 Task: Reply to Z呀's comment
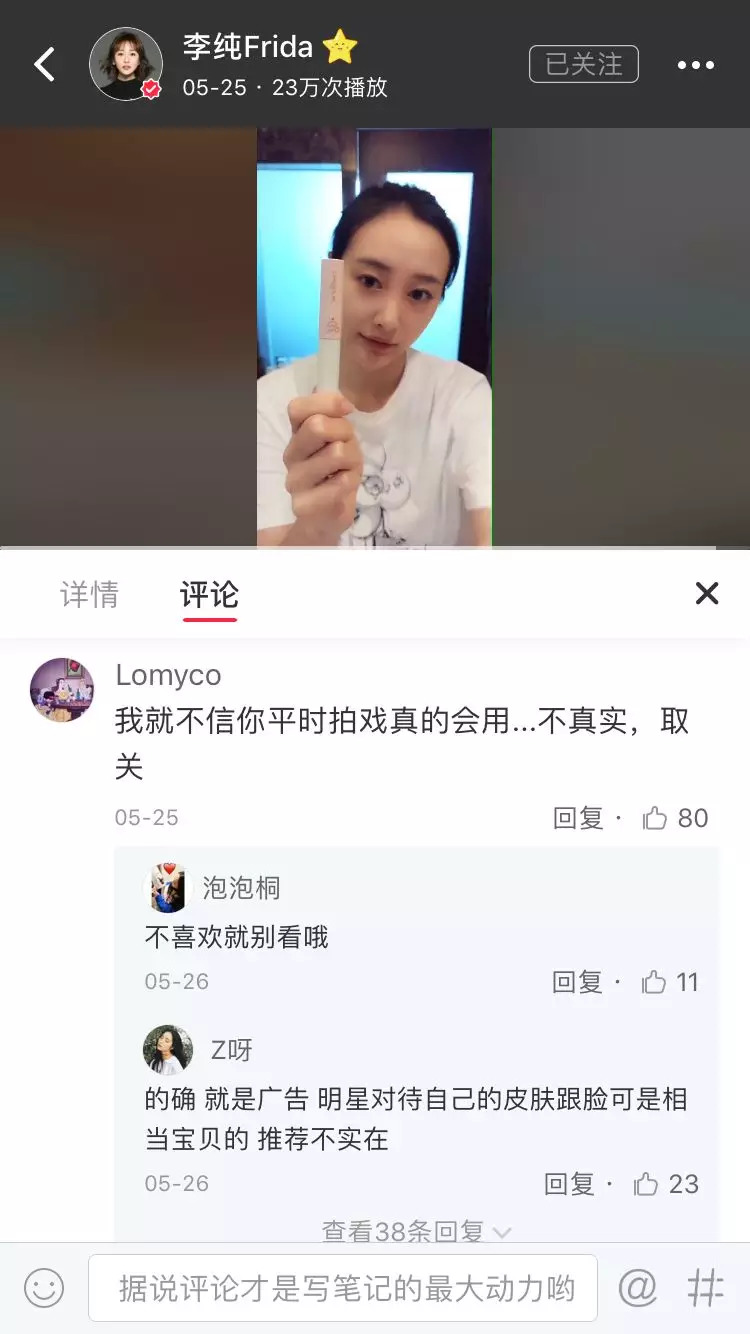569,1184
